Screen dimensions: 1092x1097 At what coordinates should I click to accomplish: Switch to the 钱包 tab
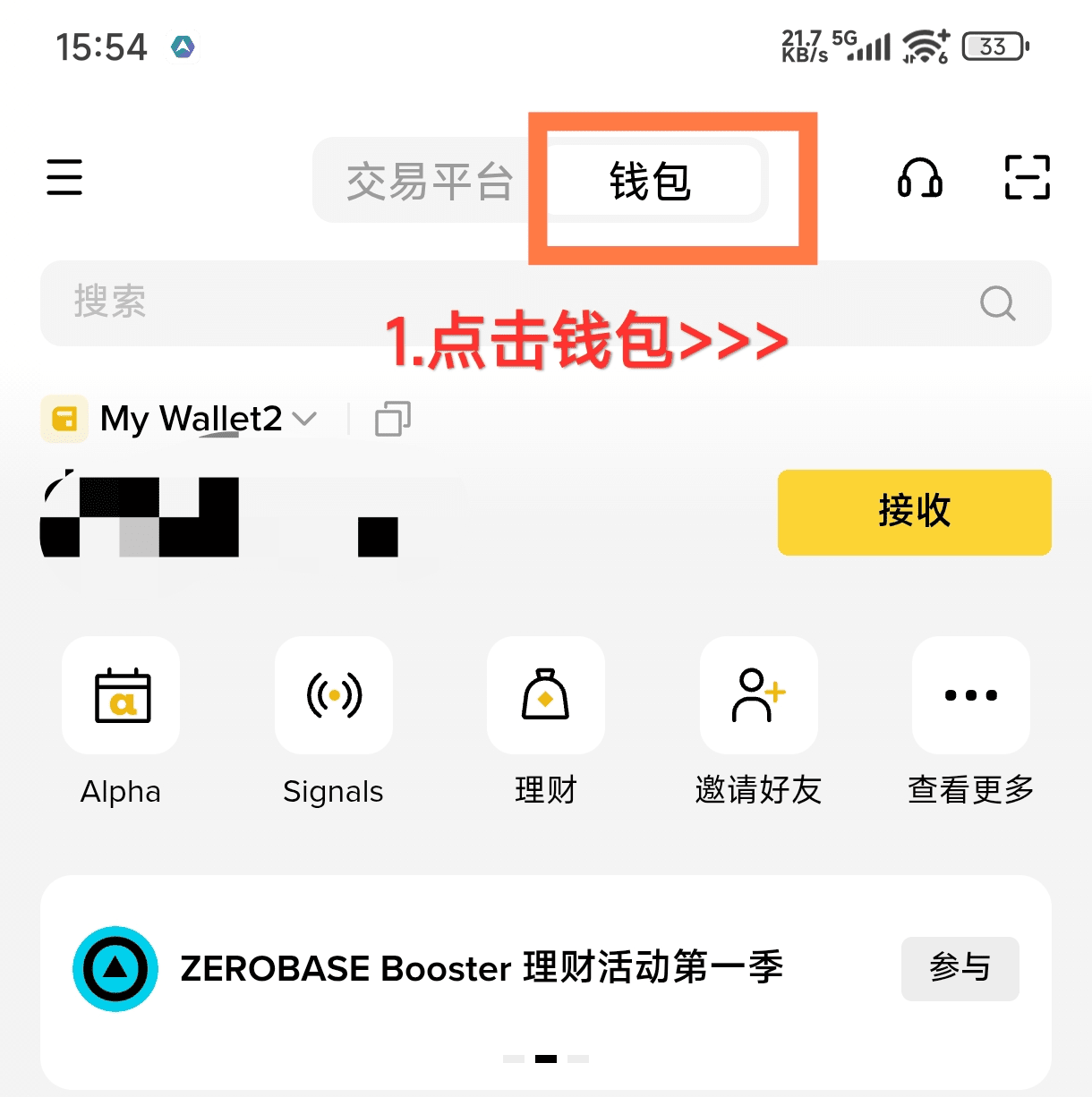click(x=651, y=182)
